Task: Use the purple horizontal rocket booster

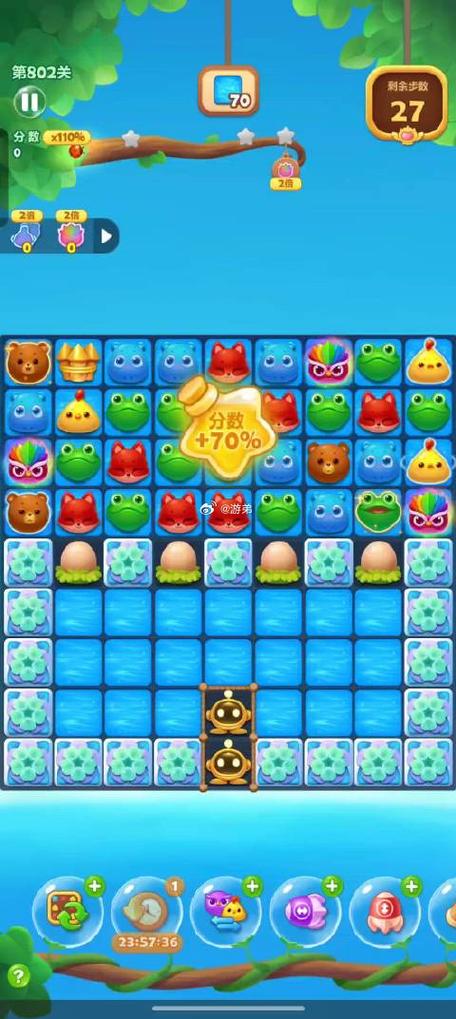Action: [305, 910]
